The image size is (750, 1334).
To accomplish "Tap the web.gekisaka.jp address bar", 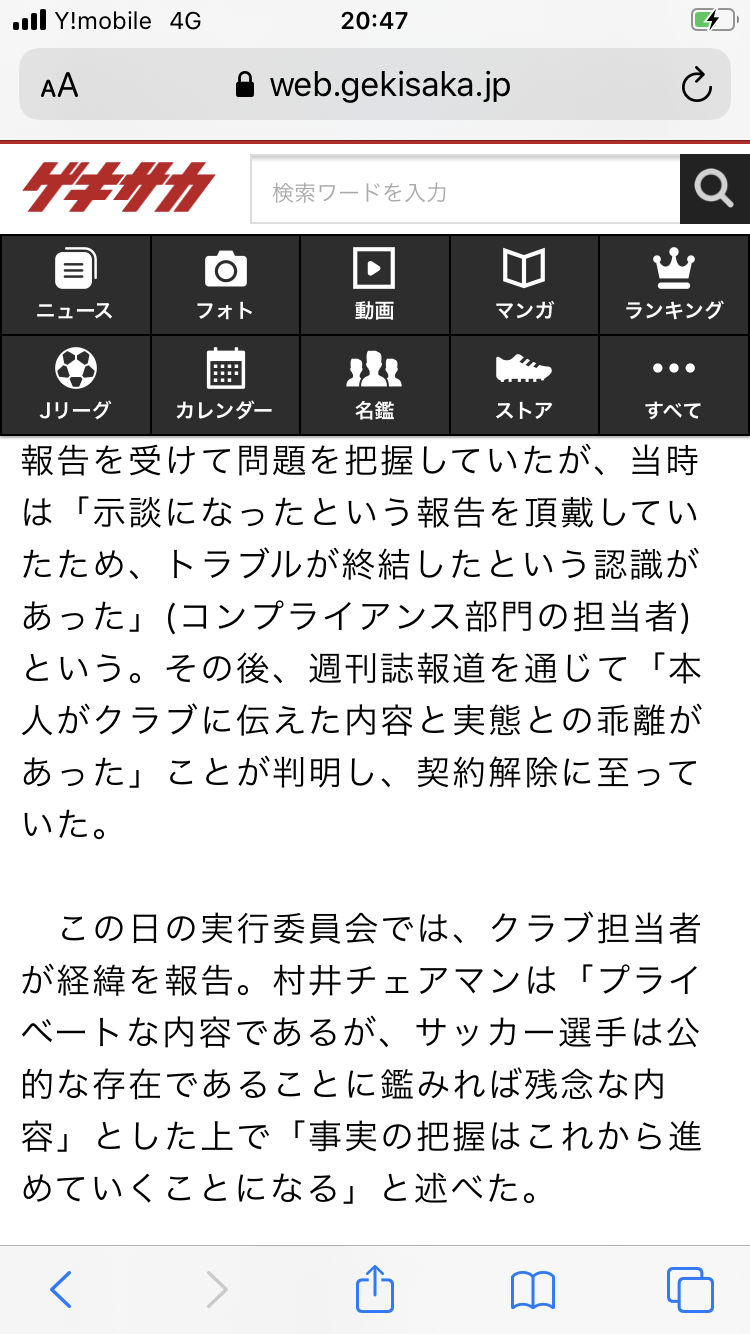I will [x=374, y=85].
